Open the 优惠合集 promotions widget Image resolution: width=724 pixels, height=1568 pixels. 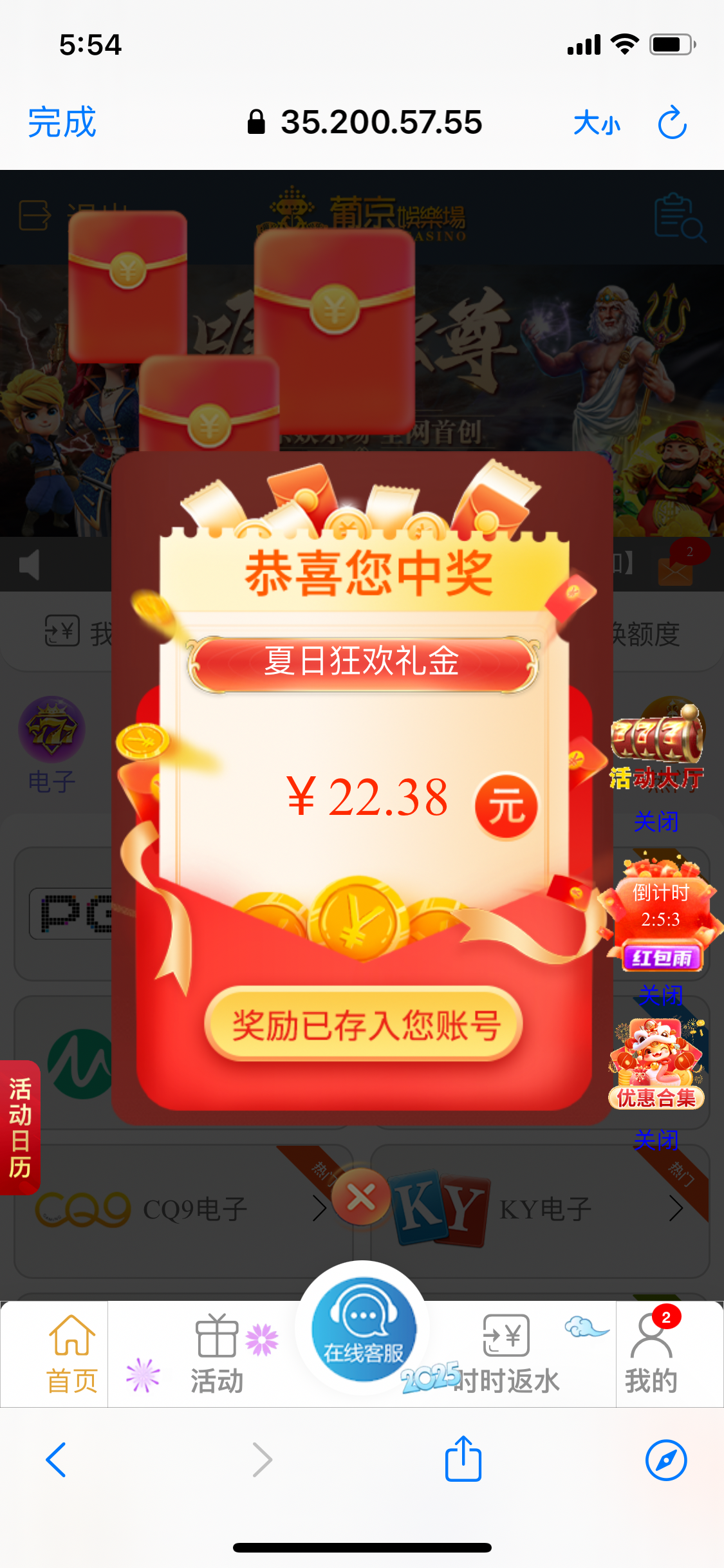(656, 1065)
